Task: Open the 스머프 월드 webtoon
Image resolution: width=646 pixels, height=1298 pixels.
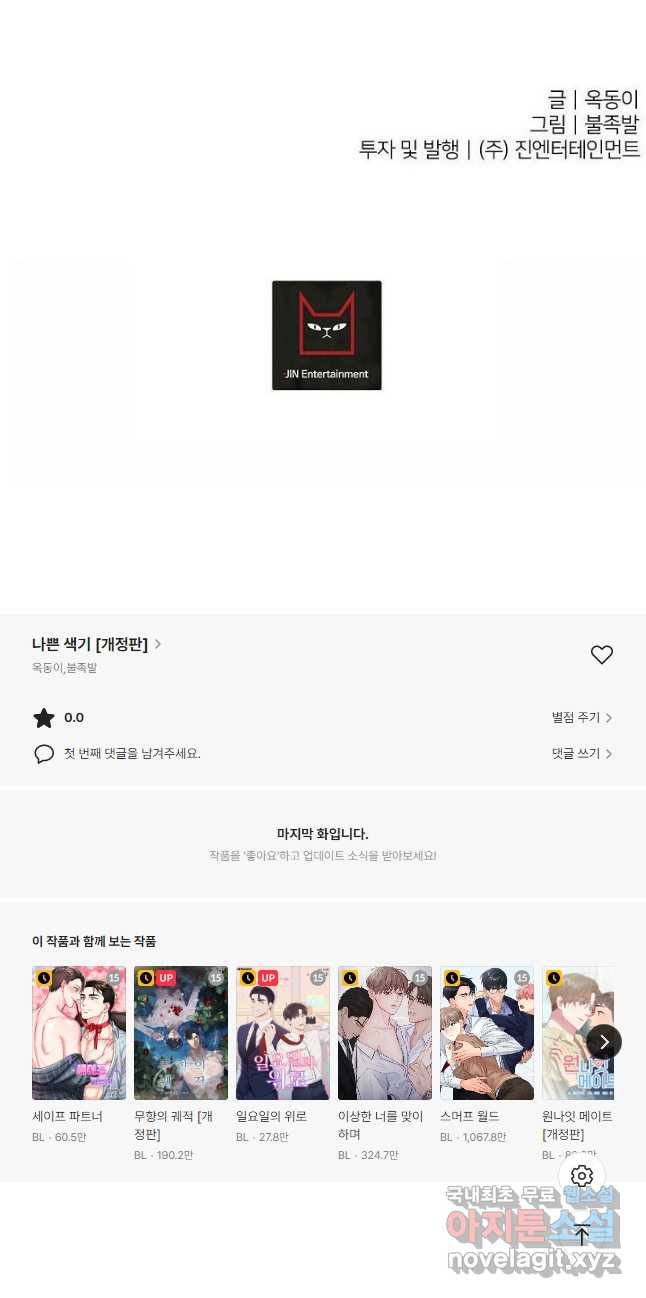Action: tap(487, 1033)
